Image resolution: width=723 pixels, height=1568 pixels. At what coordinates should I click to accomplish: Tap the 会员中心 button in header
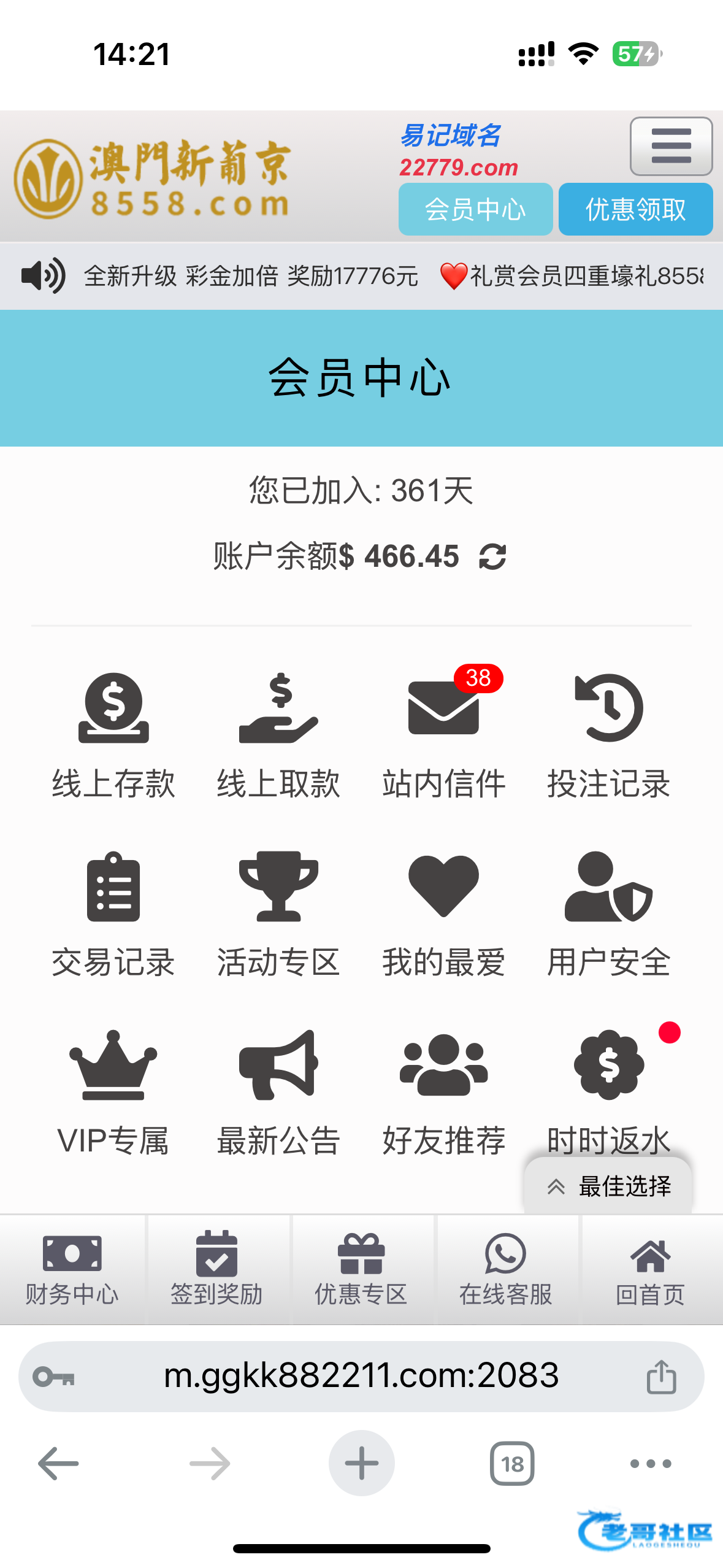tap(475, 209)
